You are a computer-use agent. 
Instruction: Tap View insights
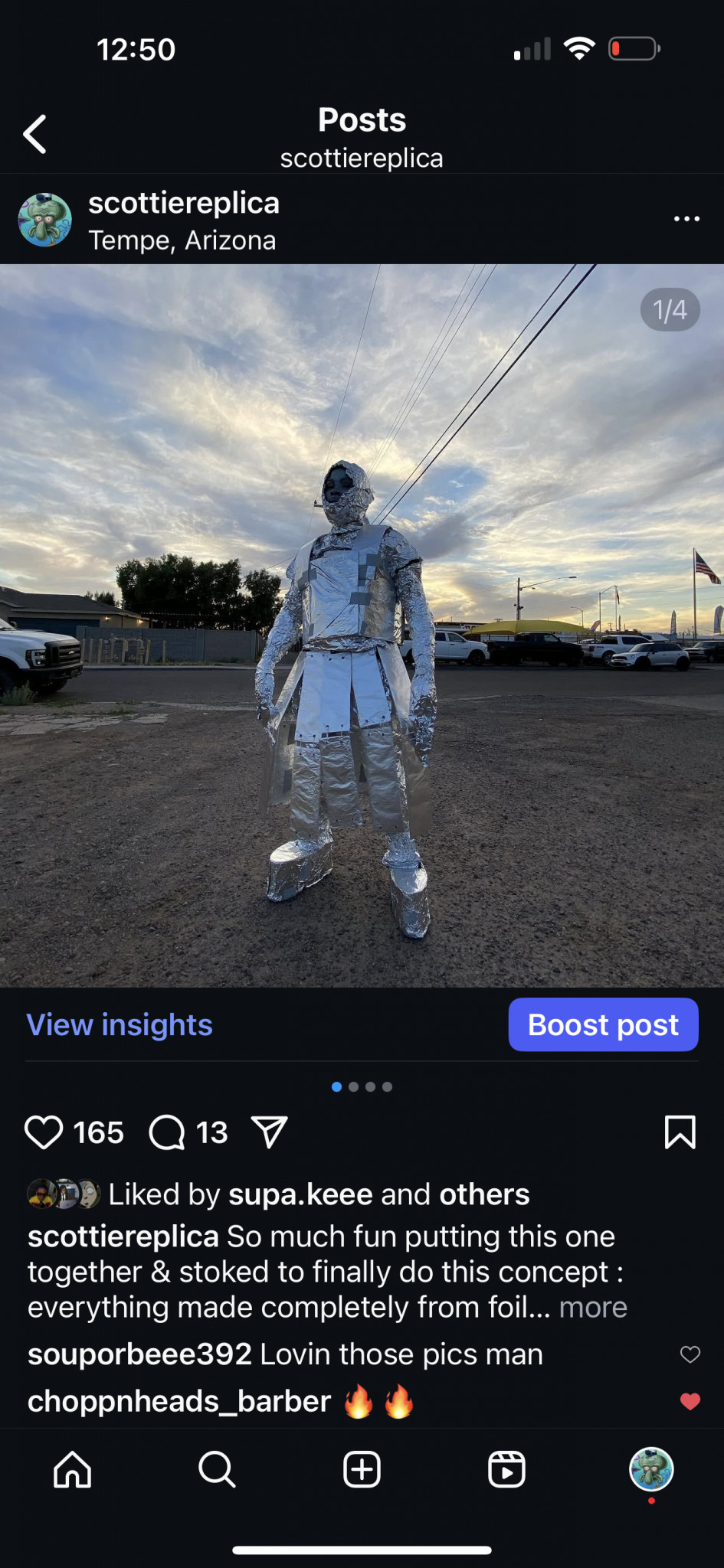pyautogui.click(x=120, y=1024)
